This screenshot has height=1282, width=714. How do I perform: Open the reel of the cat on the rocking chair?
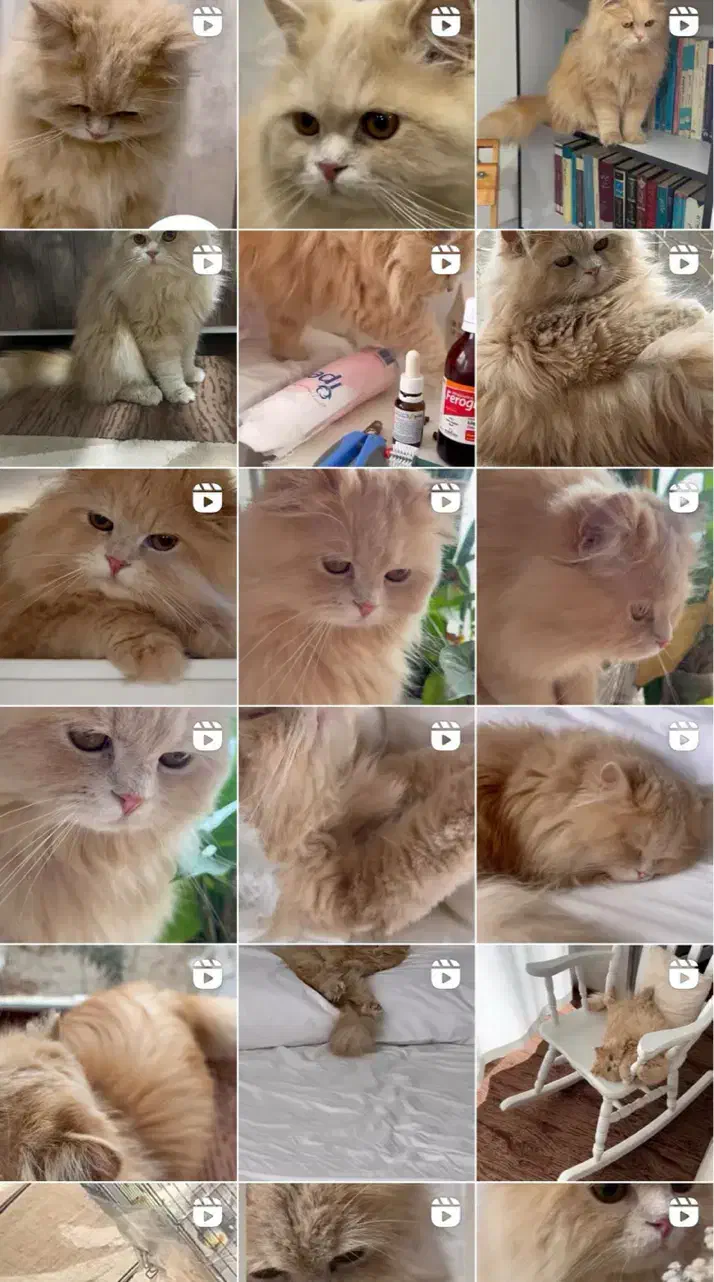[x=595, y=1063]
